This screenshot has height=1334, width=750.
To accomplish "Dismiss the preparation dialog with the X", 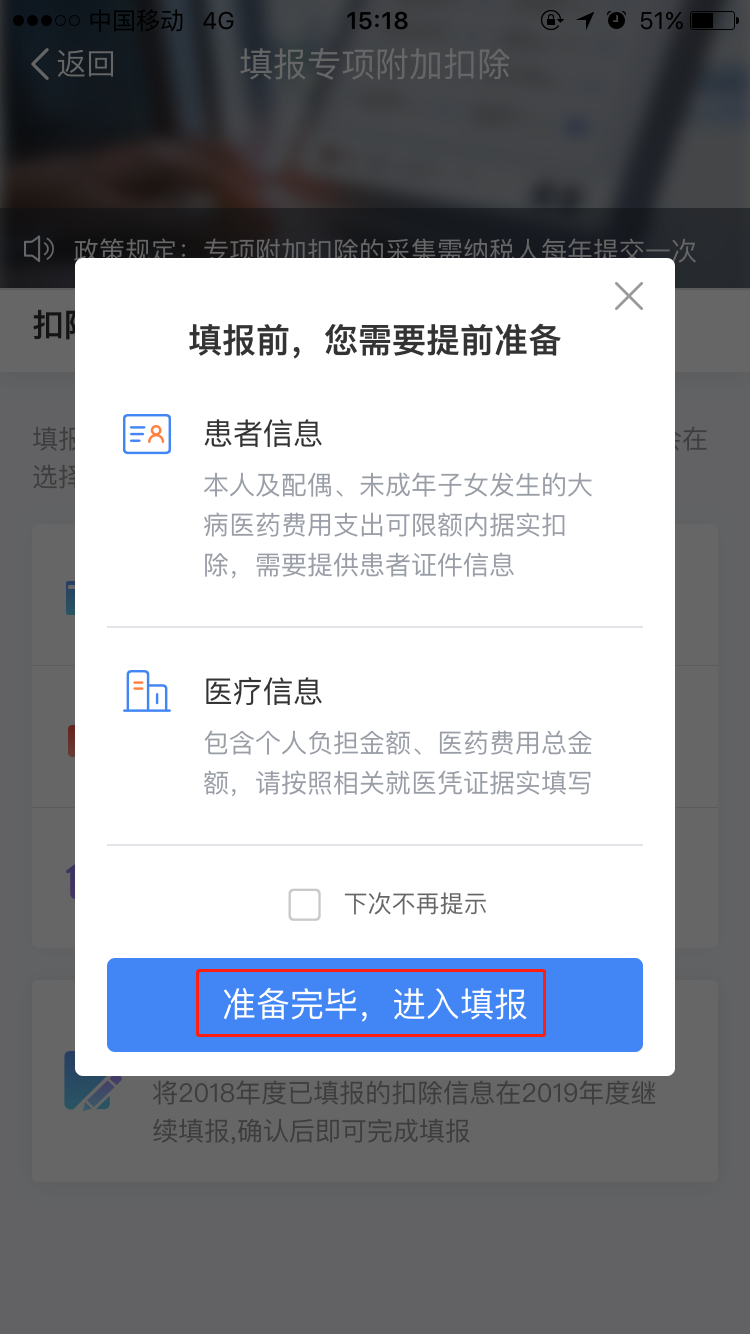I will pos(629,296).
